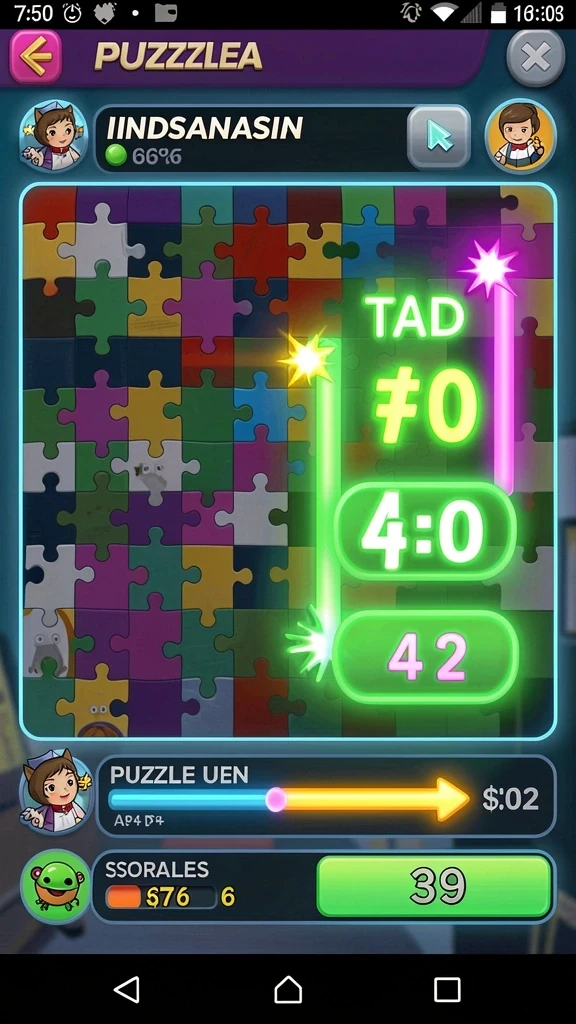Screen dimensions: 576x1024
Task: Open the cat-ear player avatar beside IINDSANASIN
Action: [54, 136]
